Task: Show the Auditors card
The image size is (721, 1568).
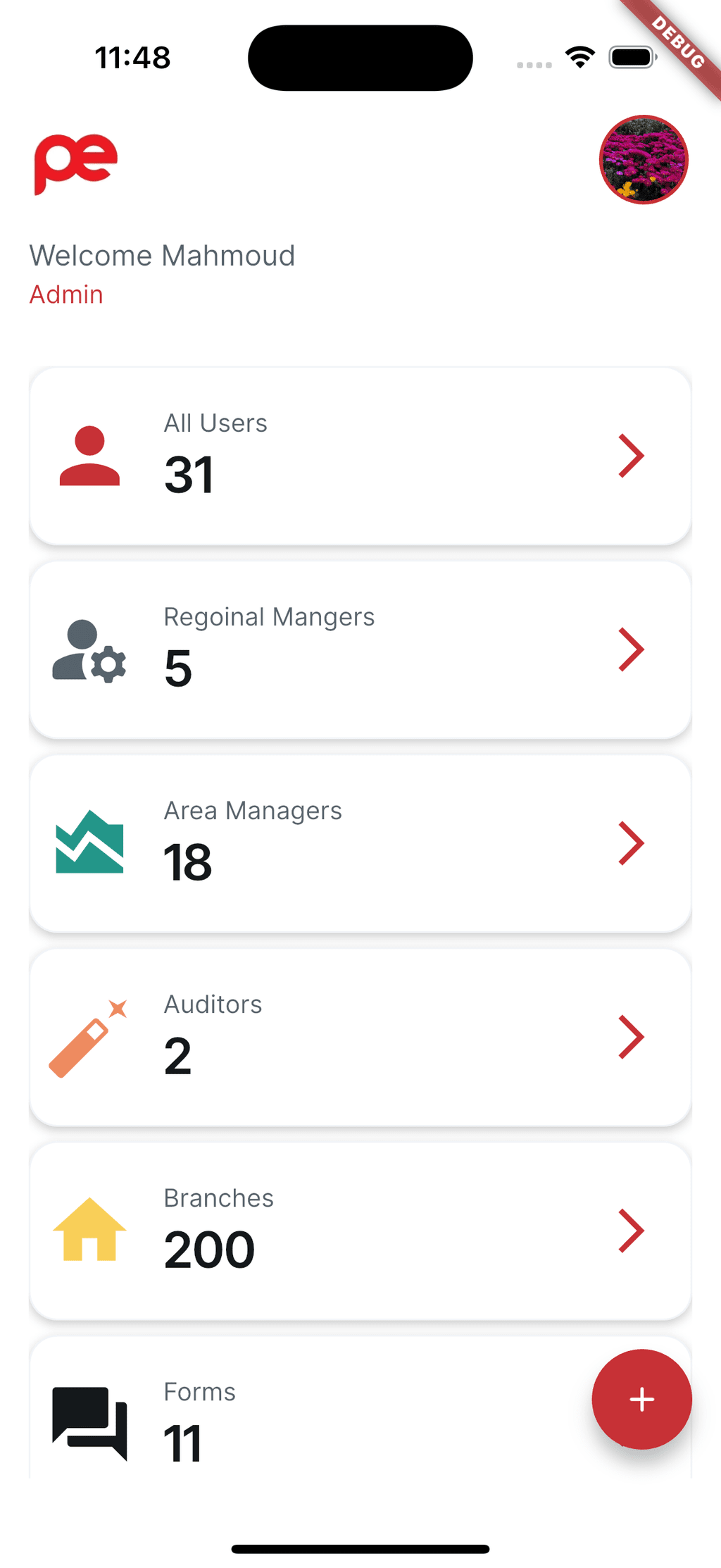Action: (x=360, y=1037)
